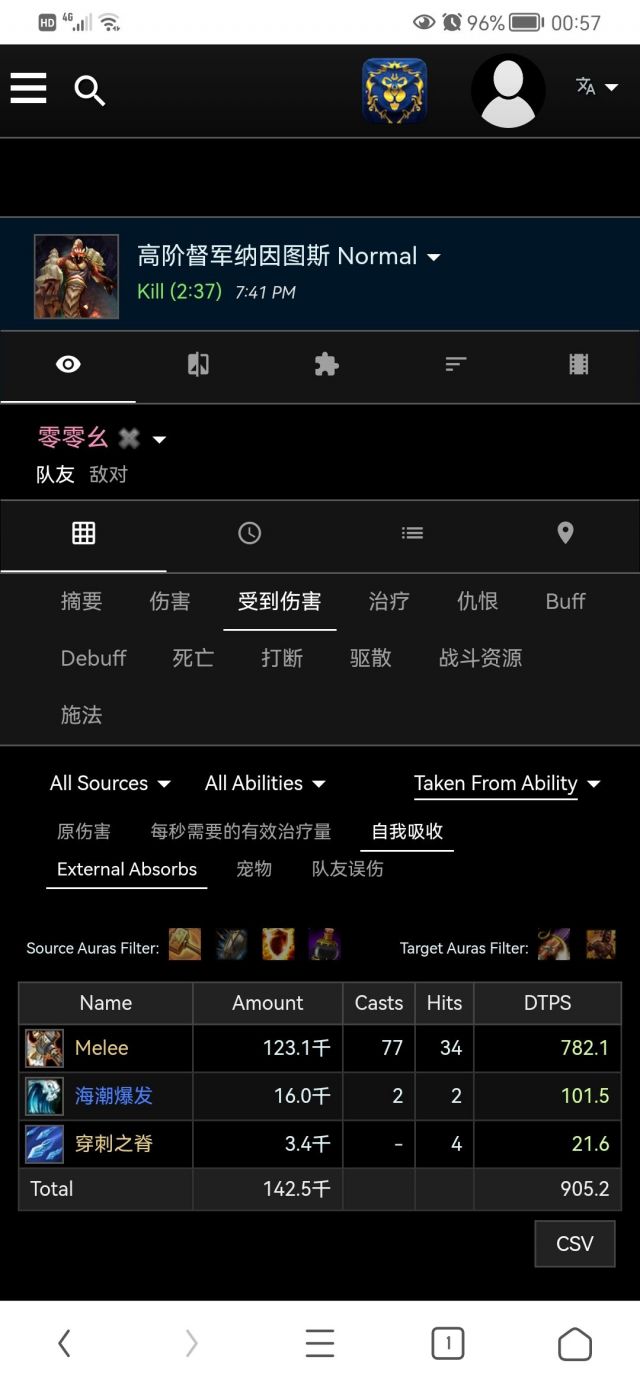Viewport: 640px width, 1386px height.
Task: Open the Taken From Ability dropdown
Action: (507, 783)
